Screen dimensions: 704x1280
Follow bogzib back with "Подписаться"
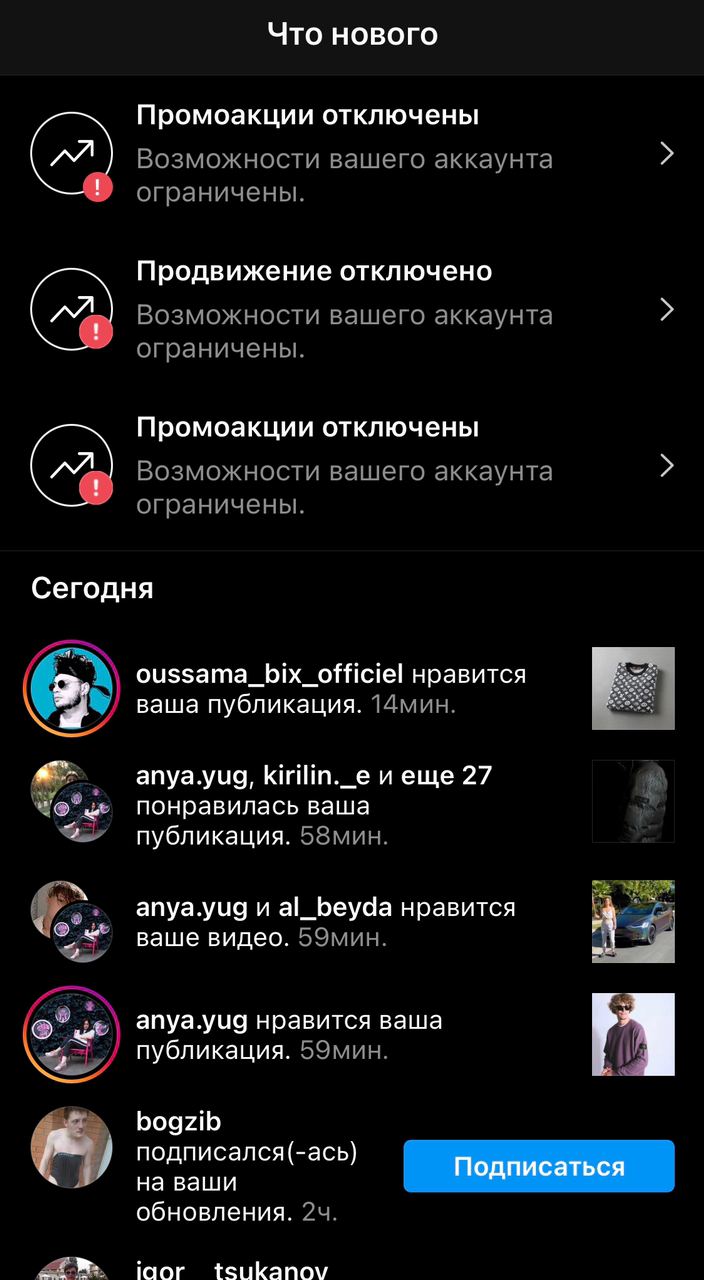click(x=539, y=1166)
